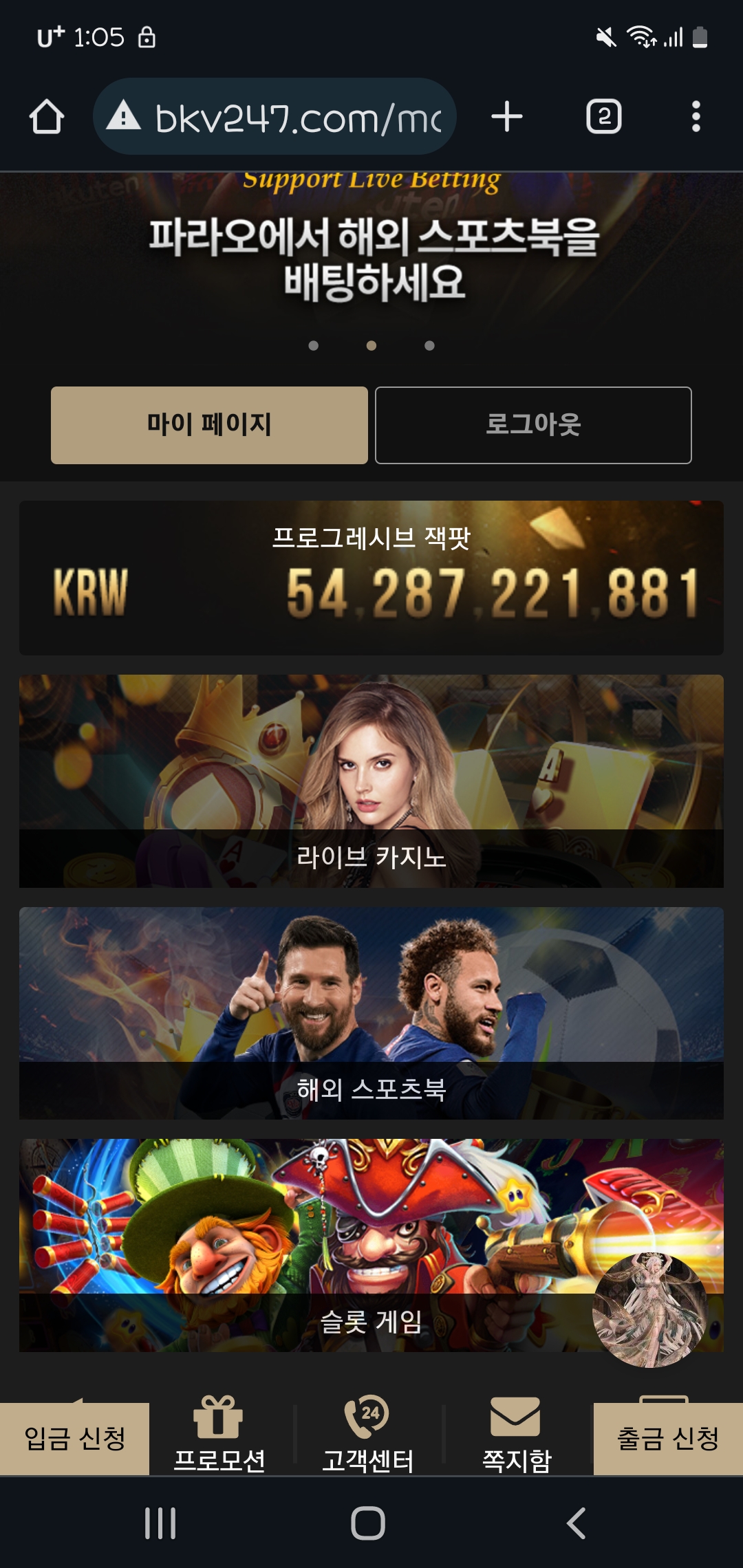Open a new browser tab
Image resolution: width=743 pixels, height=1568 pixels.
point(507,117)
